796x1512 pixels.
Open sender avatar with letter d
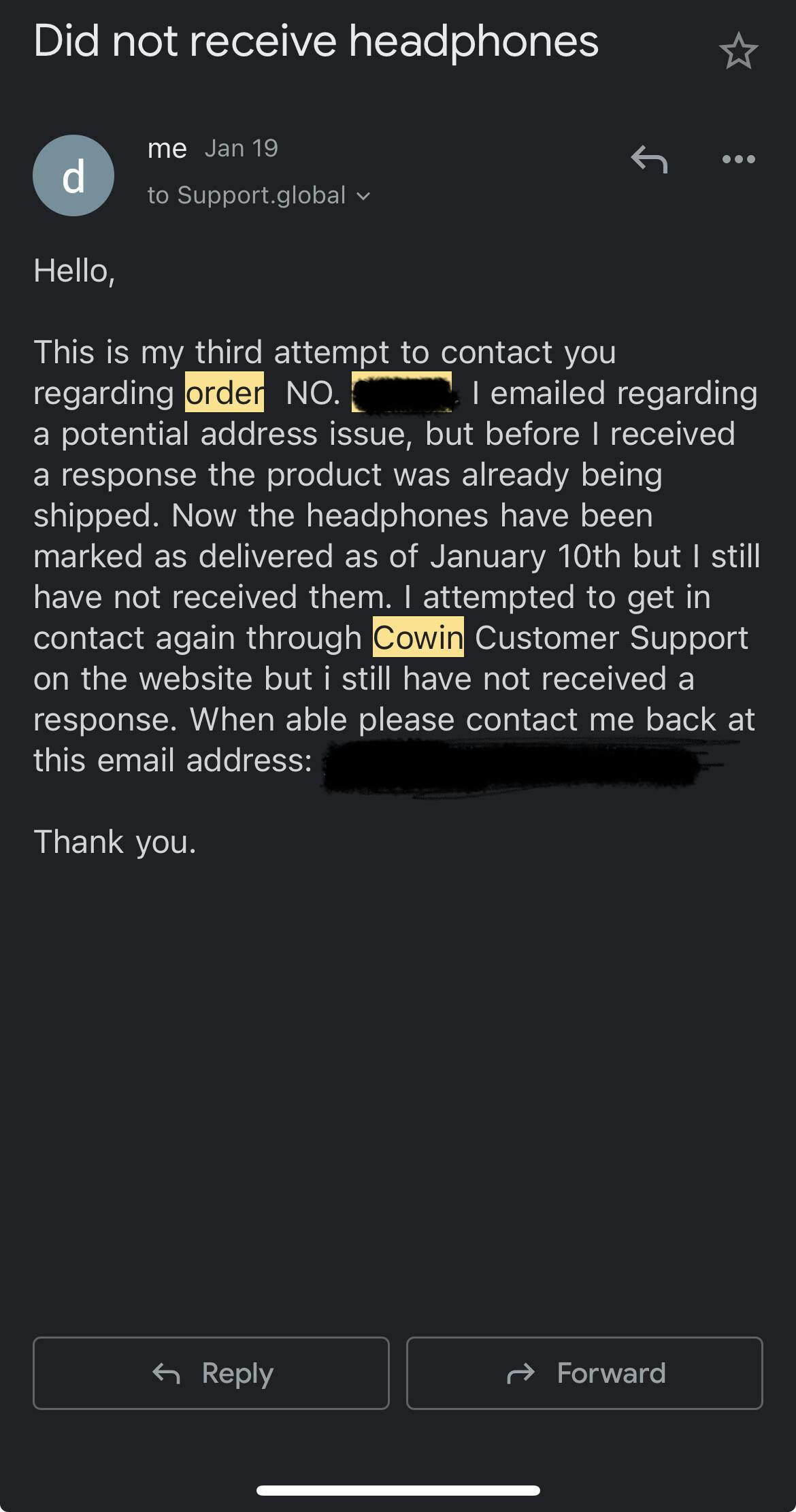click(73, 175)
